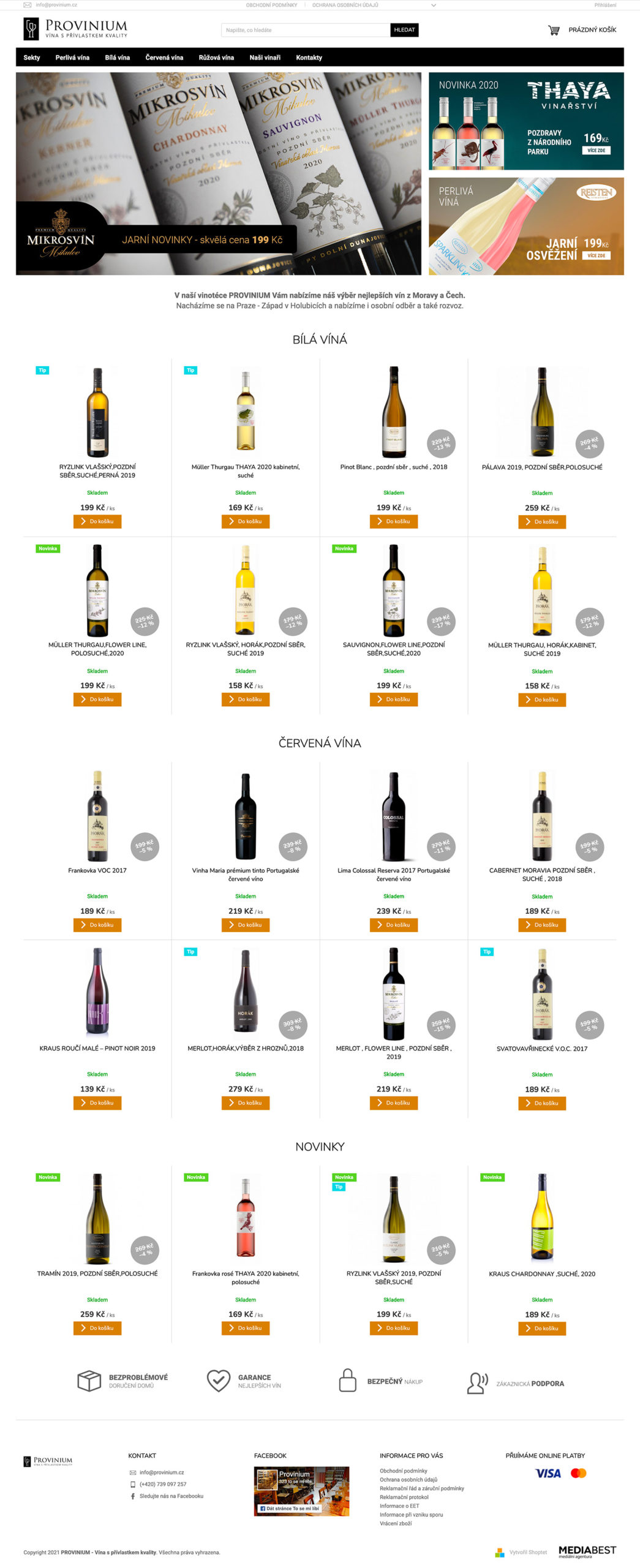Open the Reisten Perlivá vína banner
Screen dimensions: 640x1568
point(525,226)
